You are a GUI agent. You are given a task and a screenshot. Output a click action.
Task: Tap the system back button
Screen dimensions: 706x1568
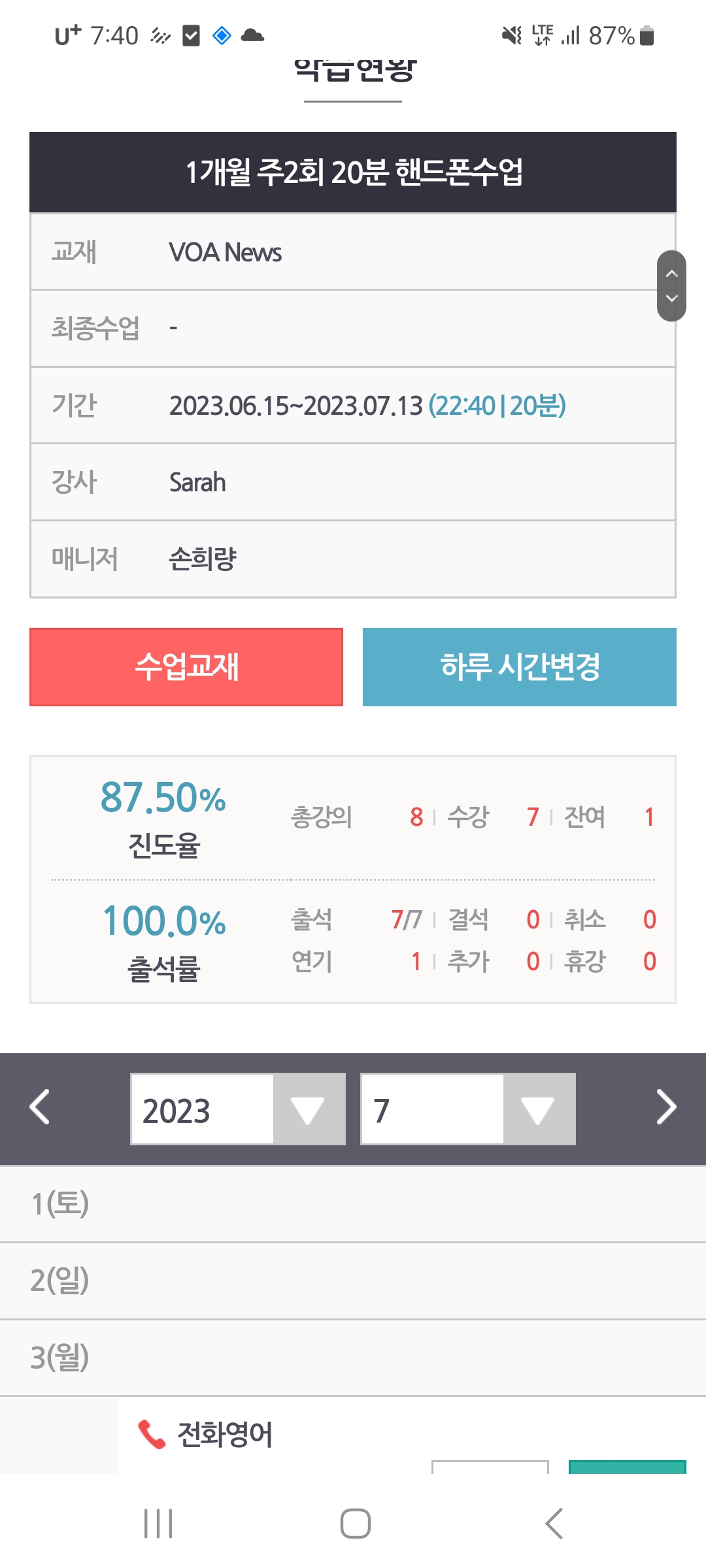coord(554,1524)
